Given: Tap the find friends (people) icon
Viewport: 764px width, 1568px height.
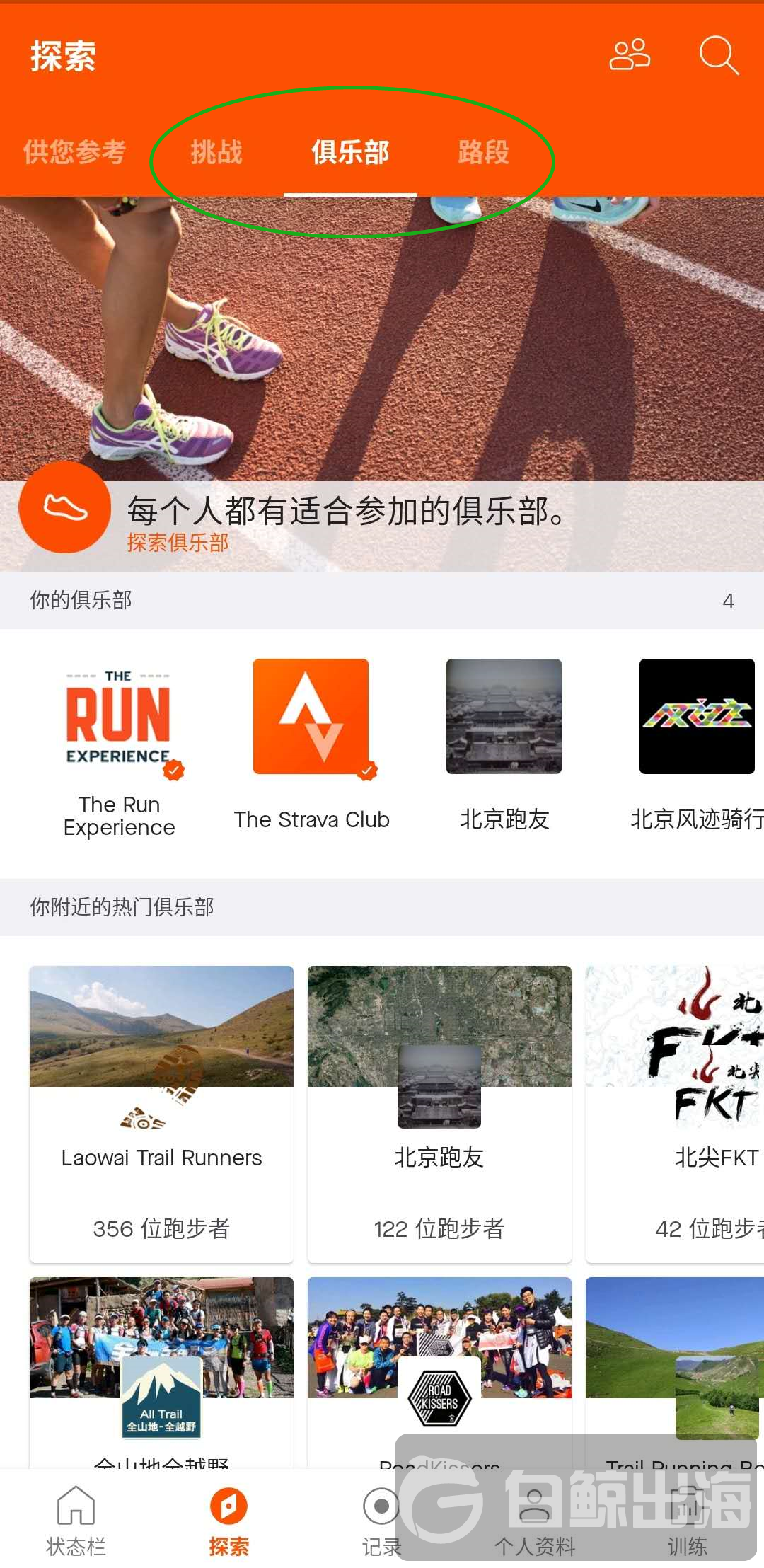Looking at the screenshot, I should (629, 54).
